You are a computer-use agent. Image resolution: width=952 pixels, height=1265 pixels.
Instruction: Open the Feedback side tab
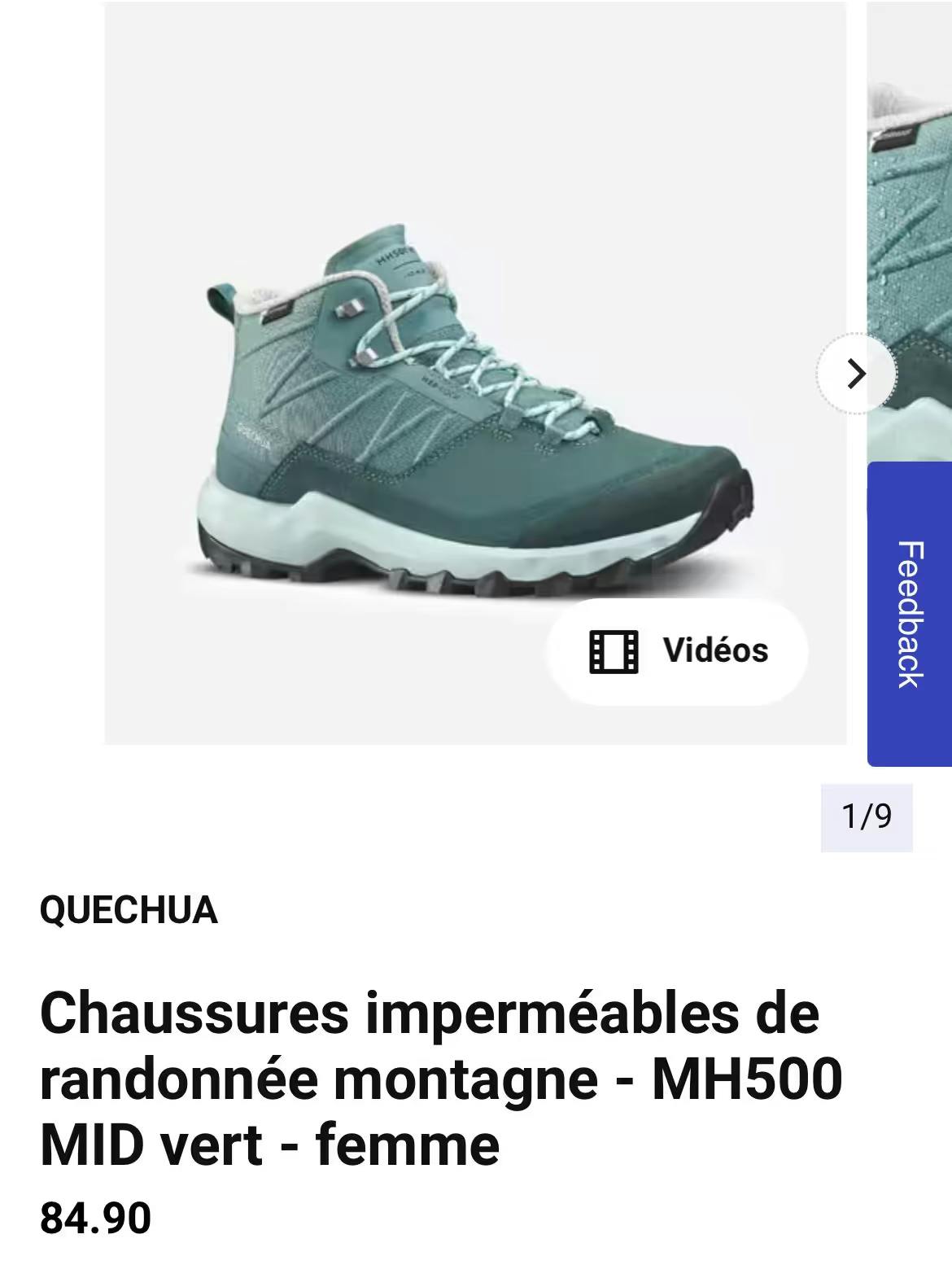click(910, 614)
